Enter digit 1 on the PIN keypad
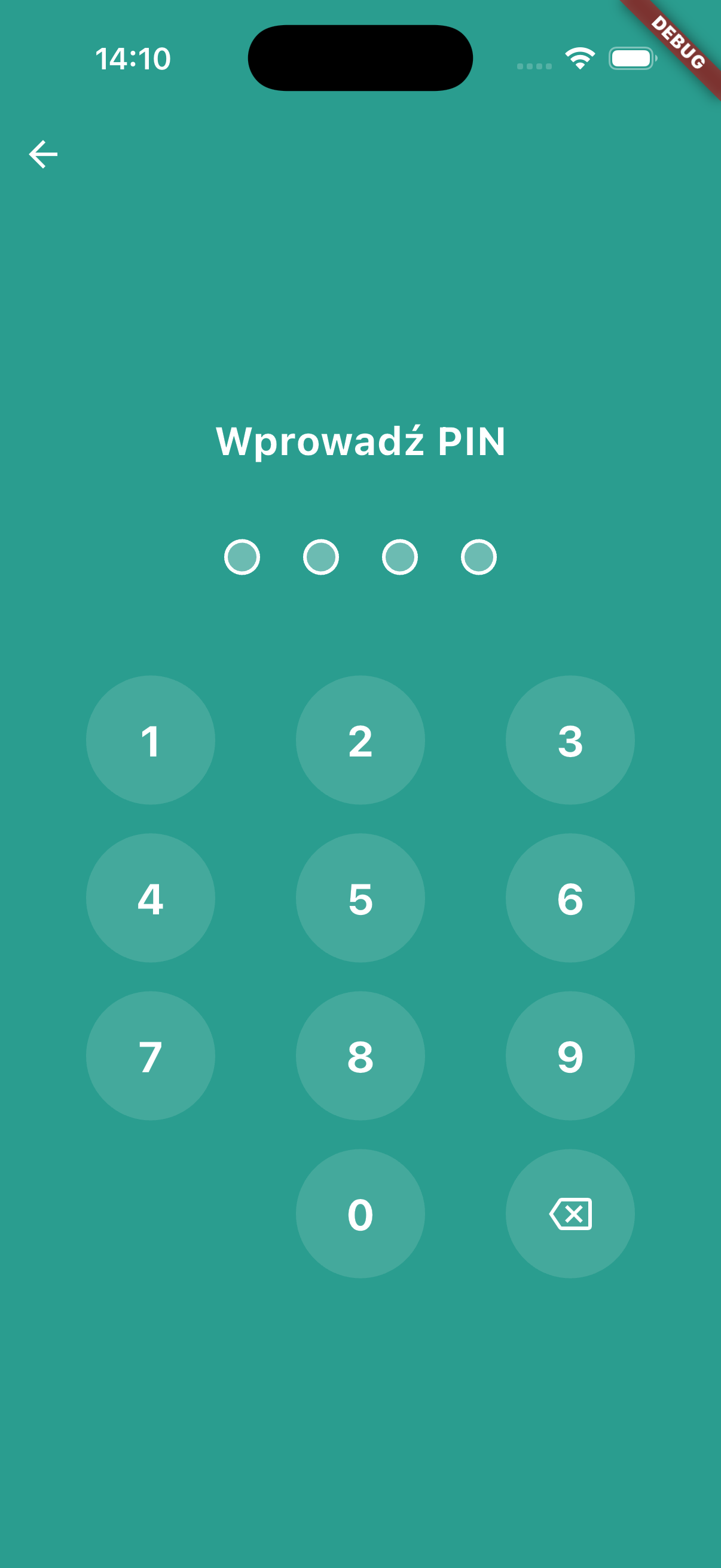This screenshot has height=1568, width=721. [x=150, y=740]
